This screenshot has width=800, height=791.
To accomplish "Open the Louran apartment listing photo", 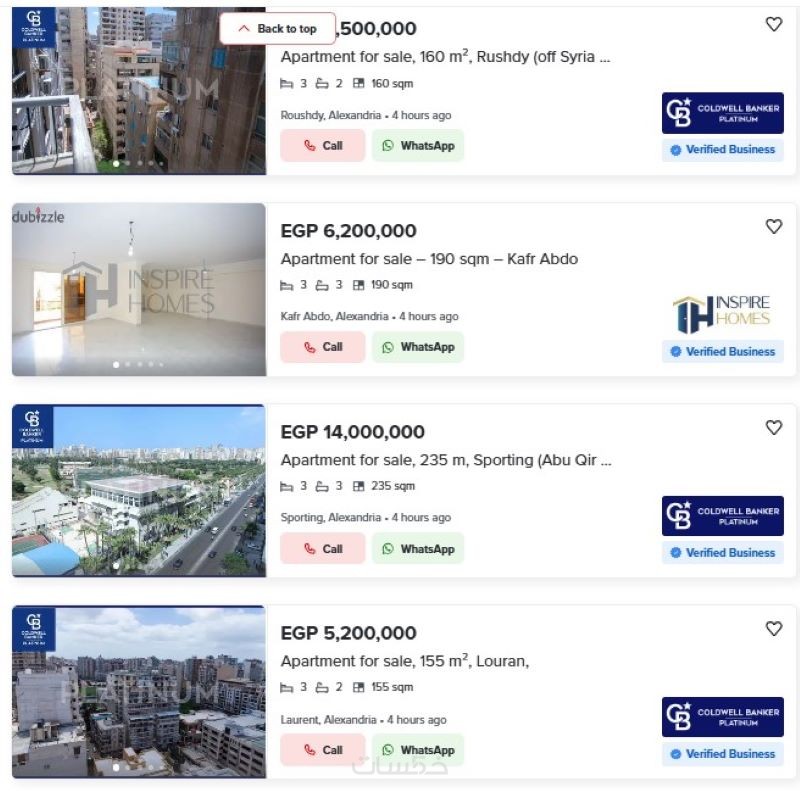I will 139,692.
